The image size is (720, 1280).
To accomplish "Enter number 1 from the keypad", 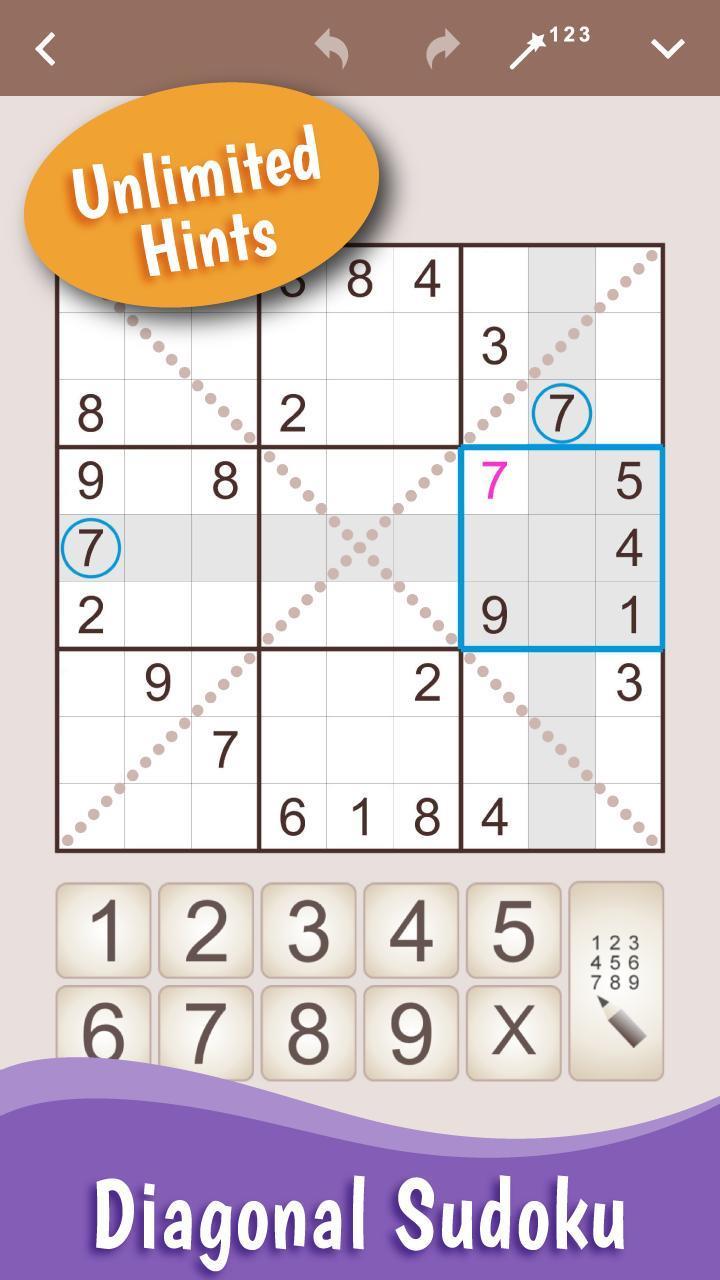I will 104,930.
